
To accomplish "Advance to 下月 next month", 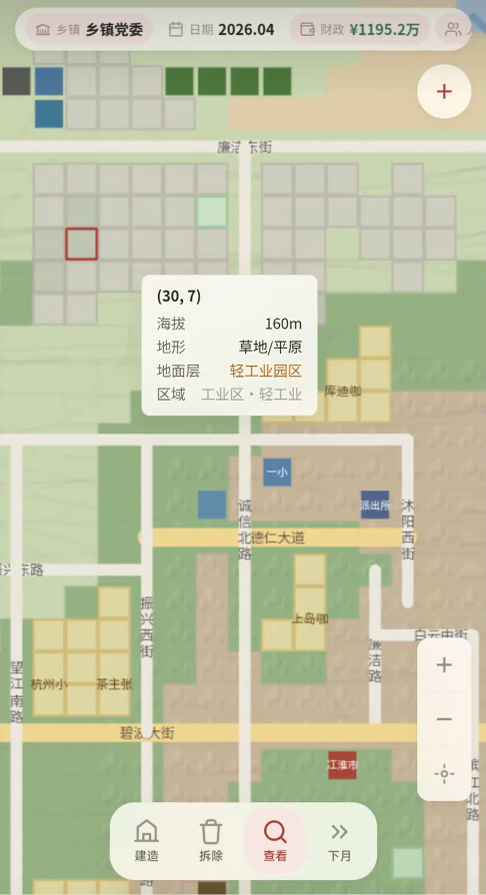I will [339, 841].
